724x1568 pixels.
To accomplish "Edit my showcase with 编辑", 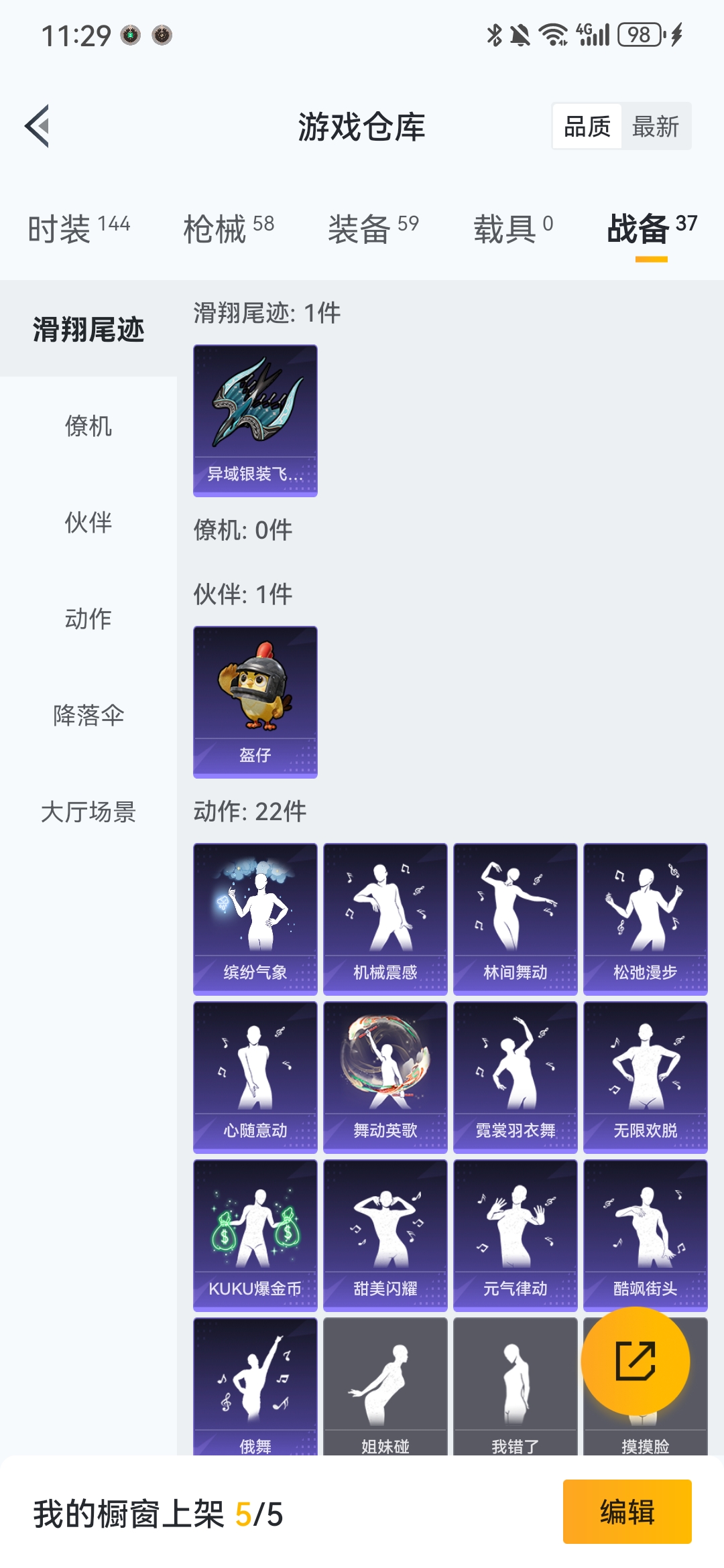I will (x=627, y=1512).
